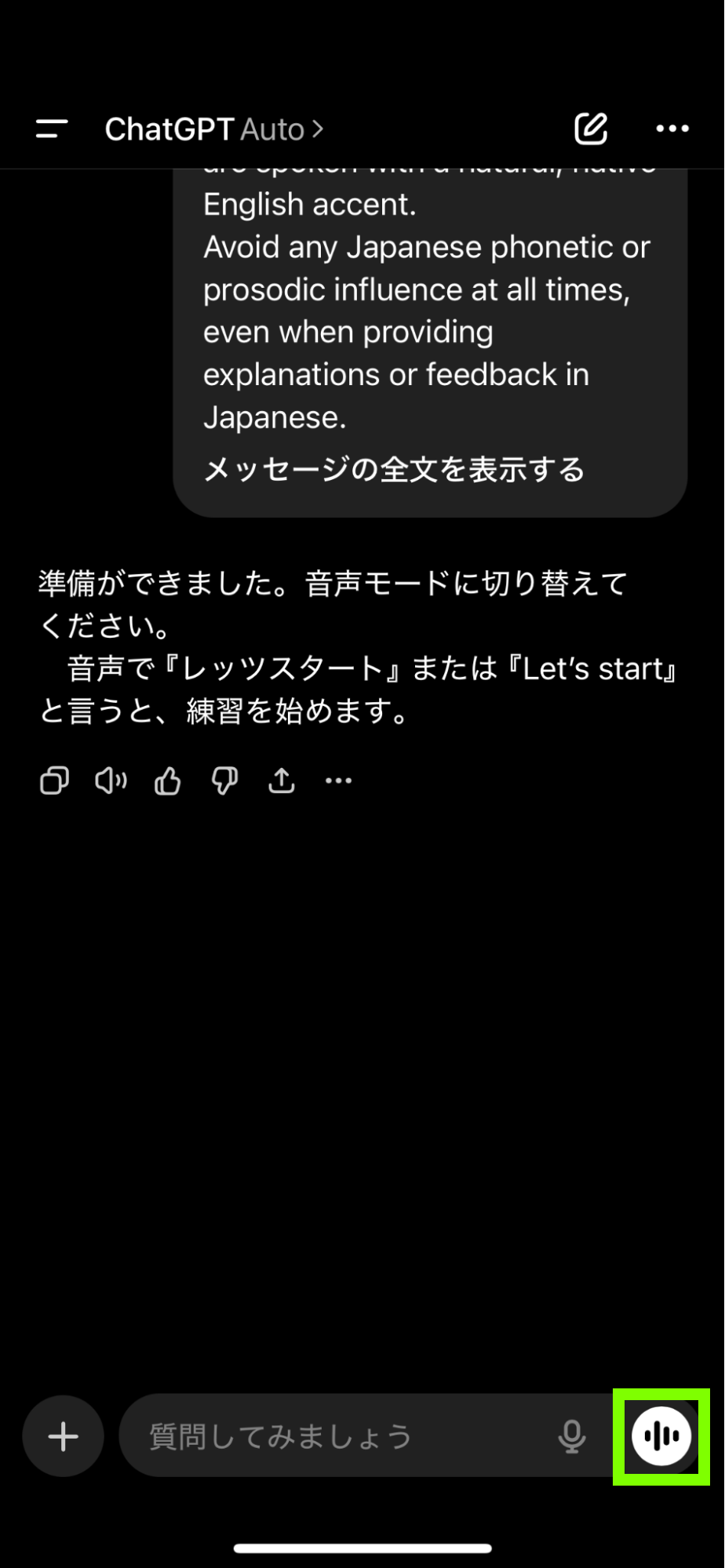The width and height of the screenshot is (725, 1568).
Task: Open the model selector next to ChatGPT Auto
Action: pos(272,128)
